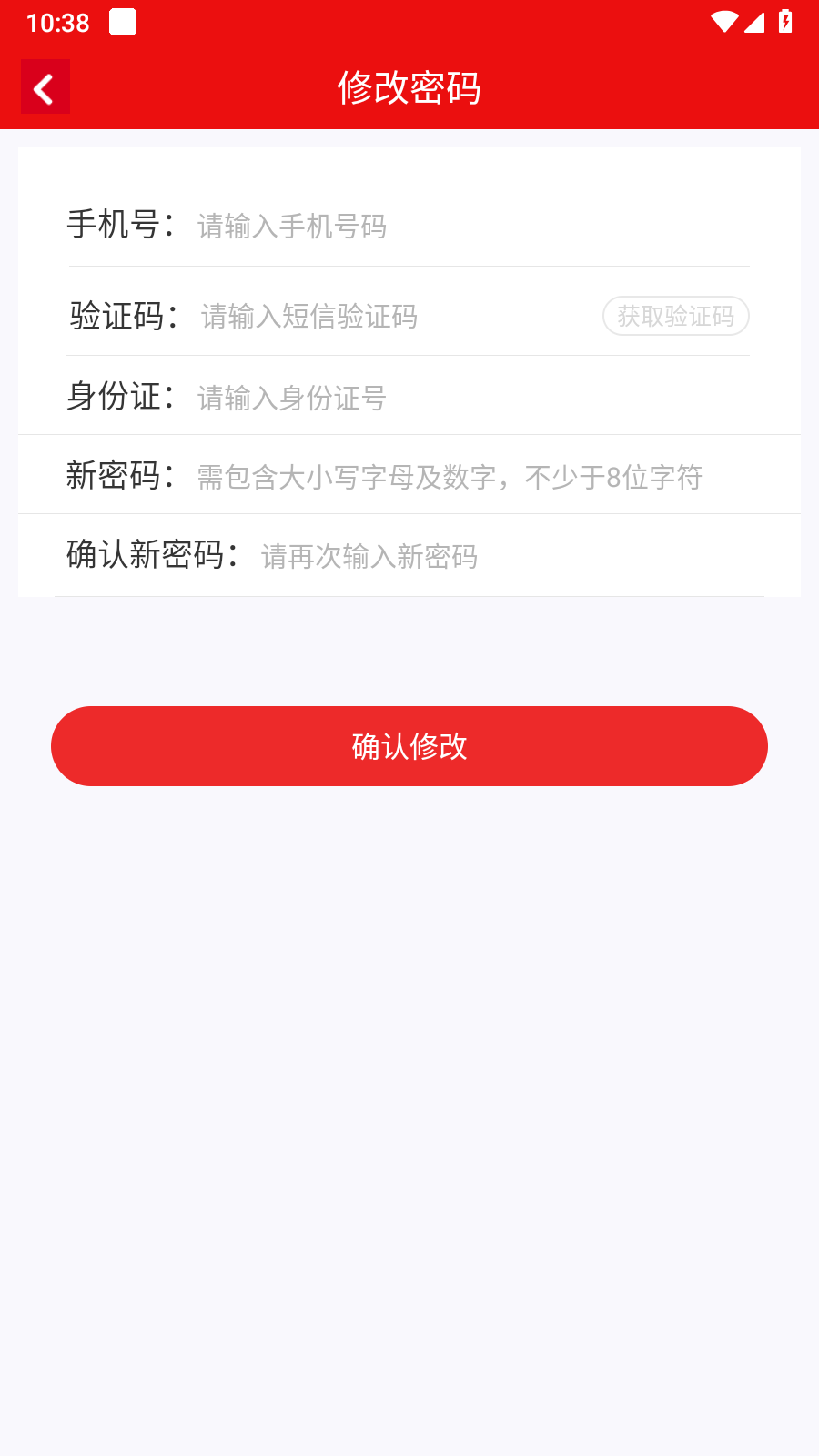The image size is (819, 1456).
Task: Click the status bar notification square icon
Action: [x=123, y=20]
